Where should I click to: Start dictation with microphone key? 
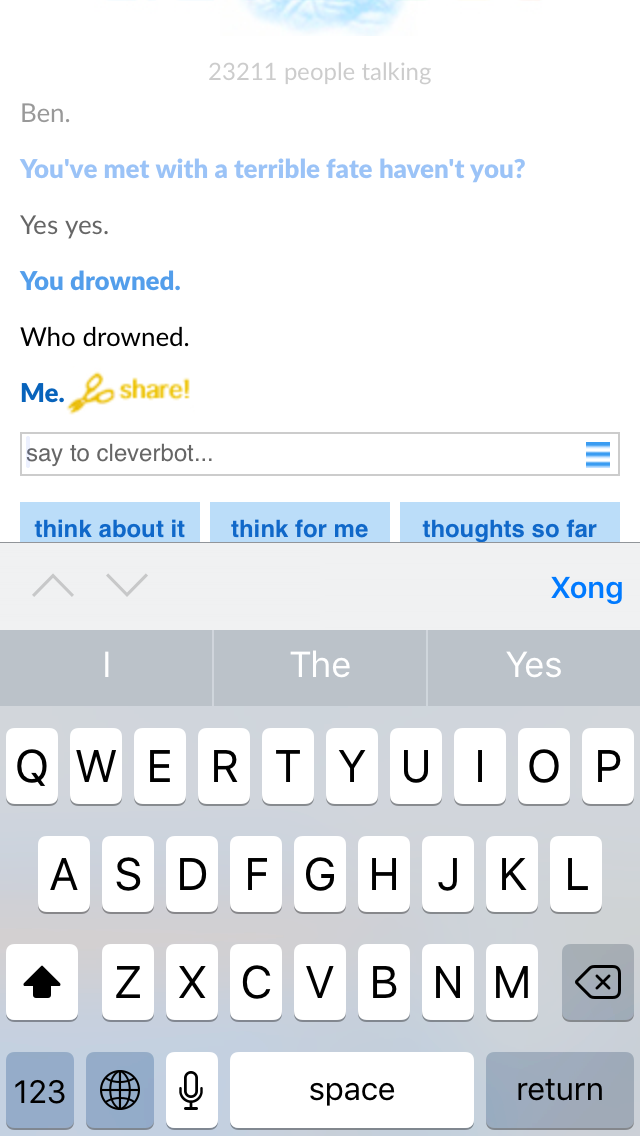(x=191, y=1090)
